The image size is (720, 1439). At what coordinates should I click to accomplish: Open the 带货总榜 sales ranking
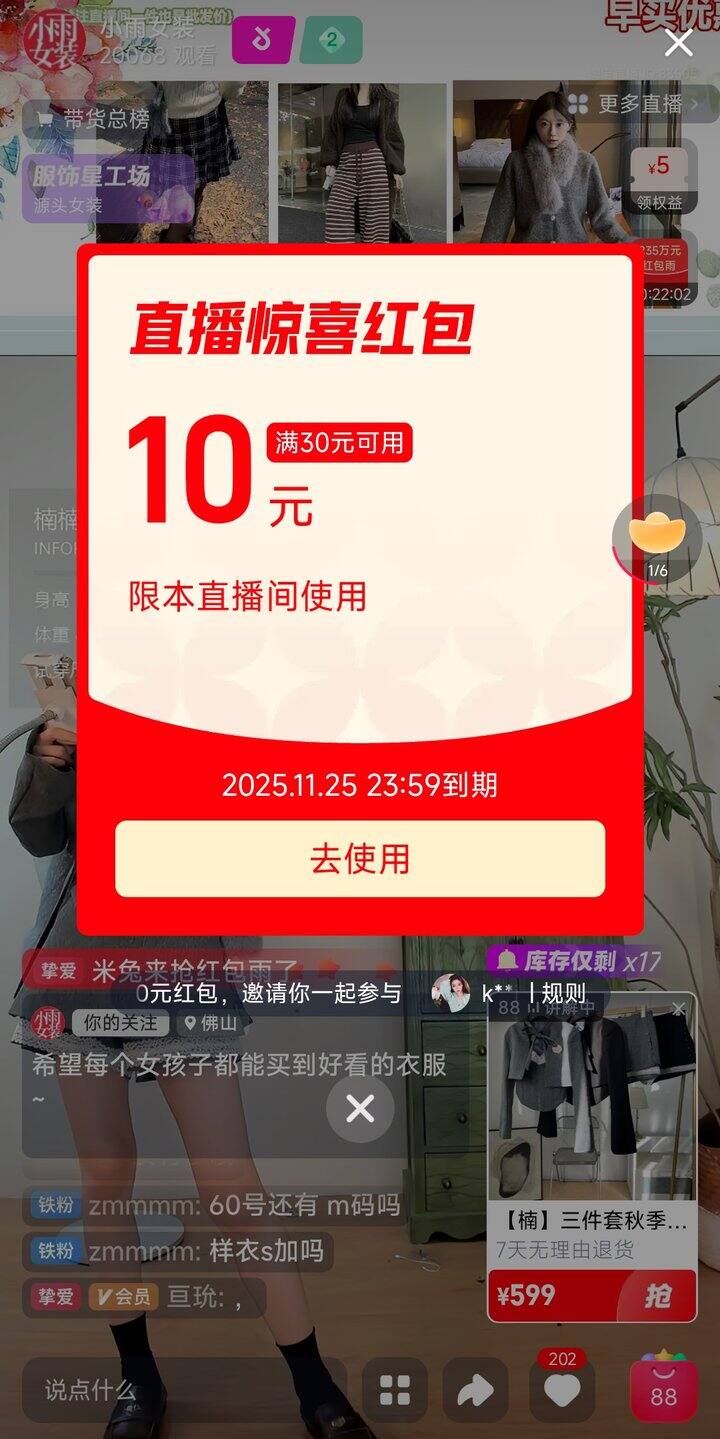[92, 119]
